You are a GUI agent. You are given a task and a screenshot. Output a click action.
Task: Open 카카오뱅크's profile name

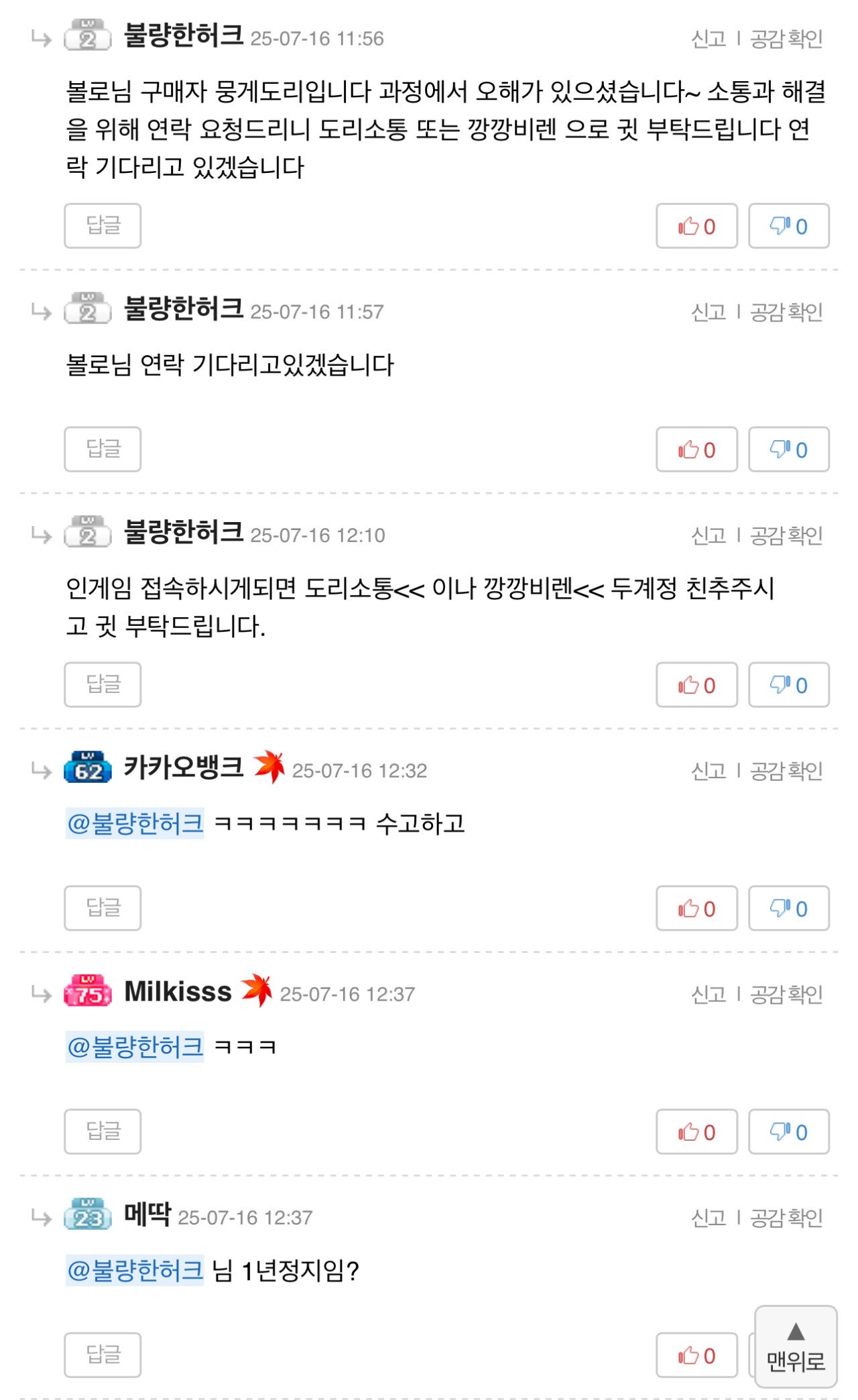click(x=184, y=767)
